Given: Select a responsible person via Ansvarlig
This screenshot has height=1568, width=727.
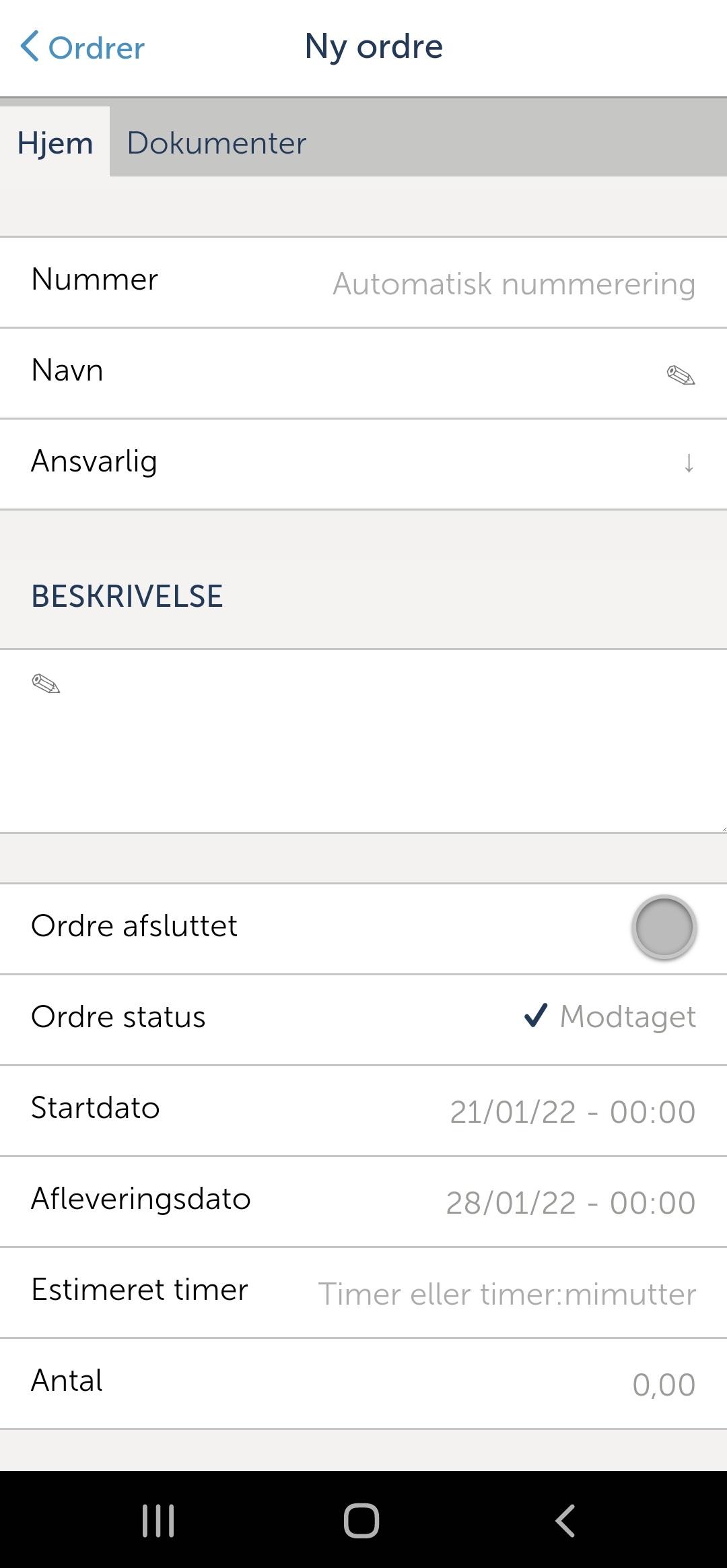Looking at the screenshot, I should pos(363,463).
